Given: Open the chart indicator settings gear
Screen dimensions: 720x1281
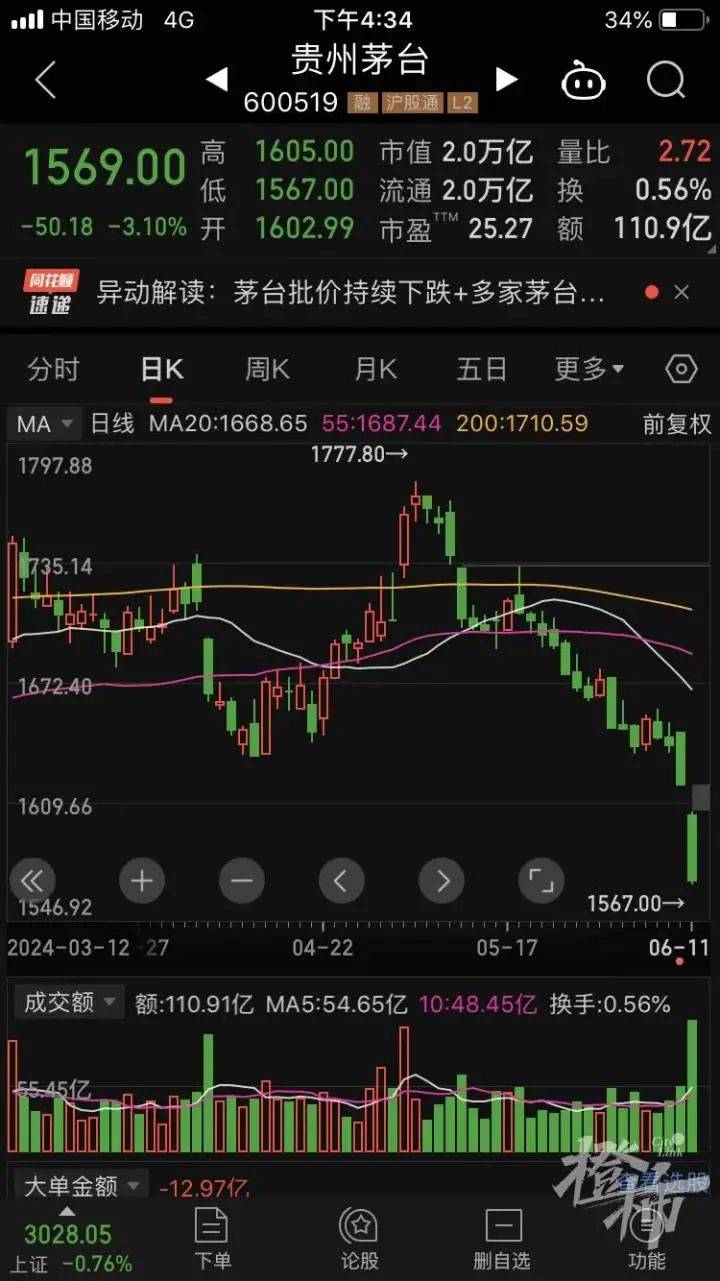Looking at the screenshot, I should pyautogui.click(x=681, y=369).
